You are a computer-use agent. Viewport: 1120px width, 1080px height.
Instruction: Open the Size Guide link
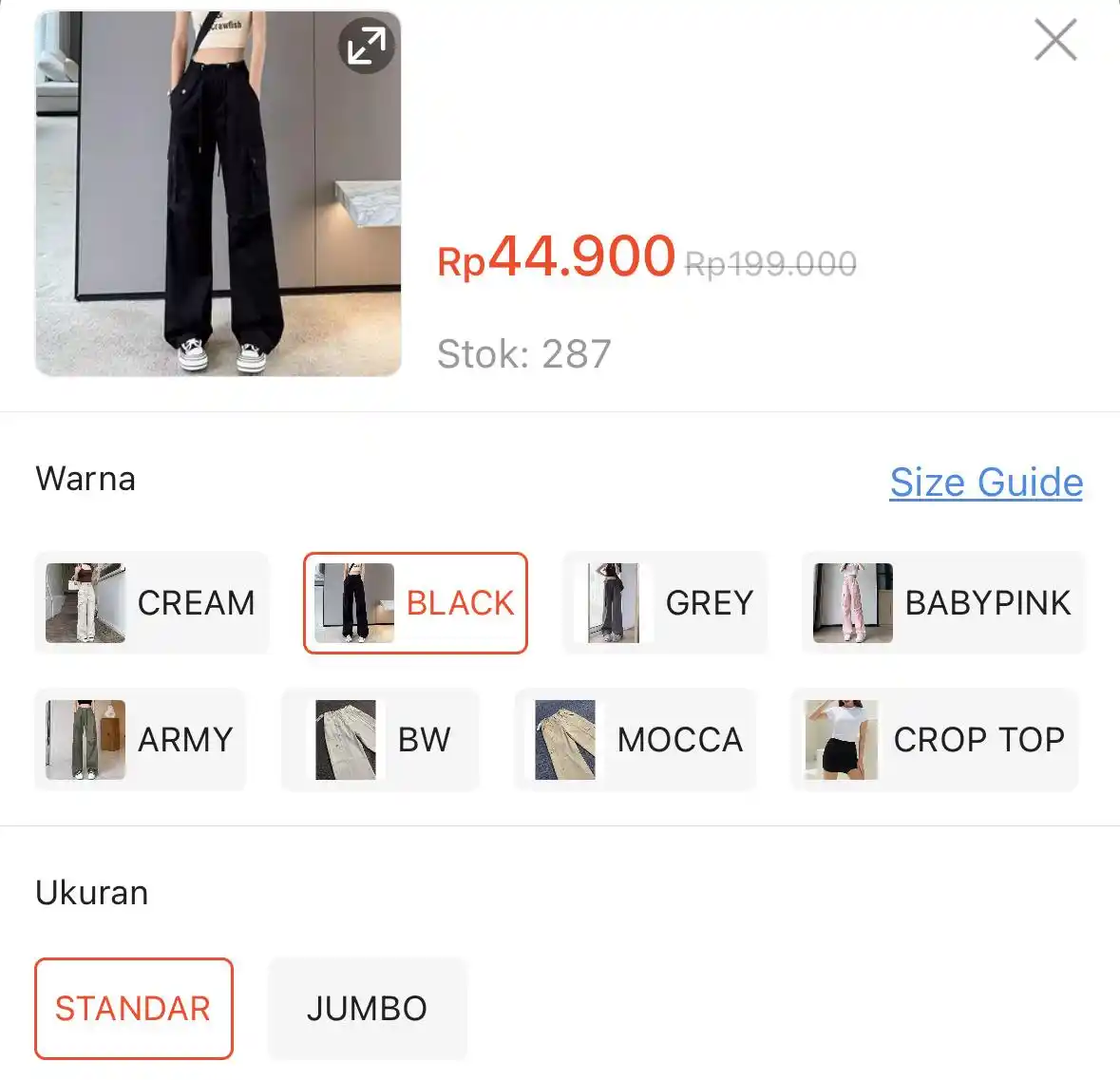coord(985,483)
